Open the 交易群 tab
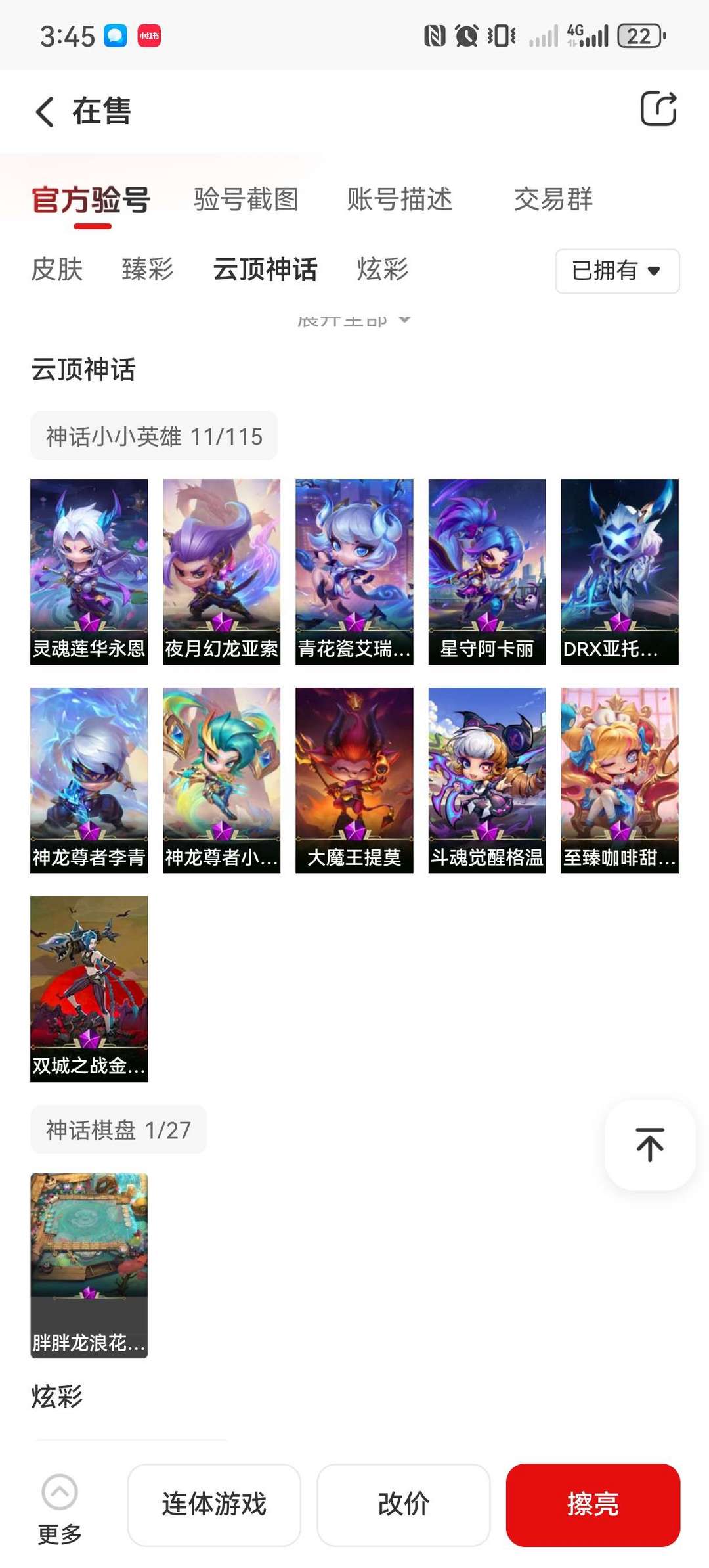Image resolution: width=709 pixels, height=1568 pixels. pos(553,200)
